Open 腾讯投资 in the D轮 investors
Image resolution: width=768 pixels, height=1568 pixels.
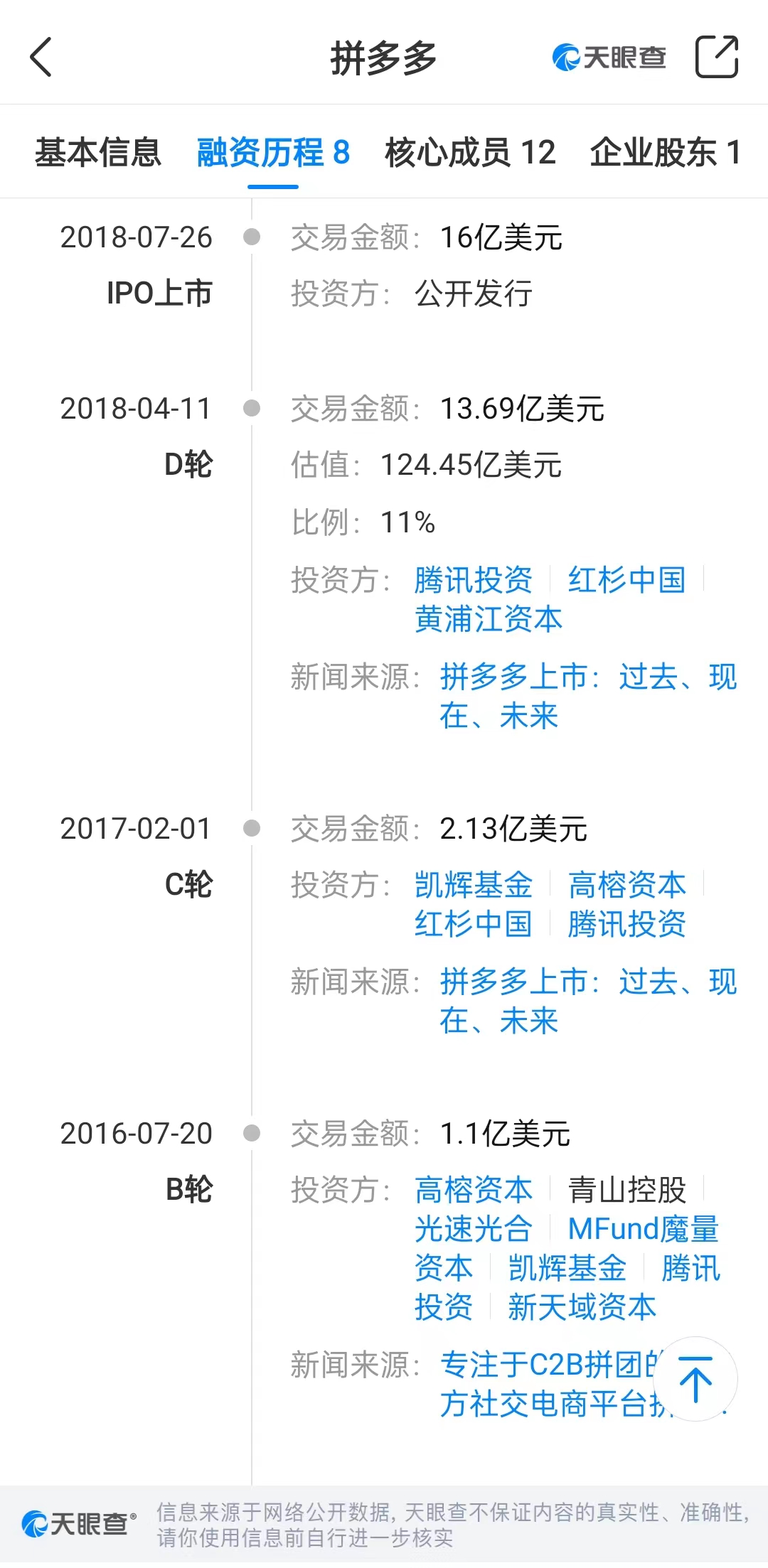tap(474, 580)
